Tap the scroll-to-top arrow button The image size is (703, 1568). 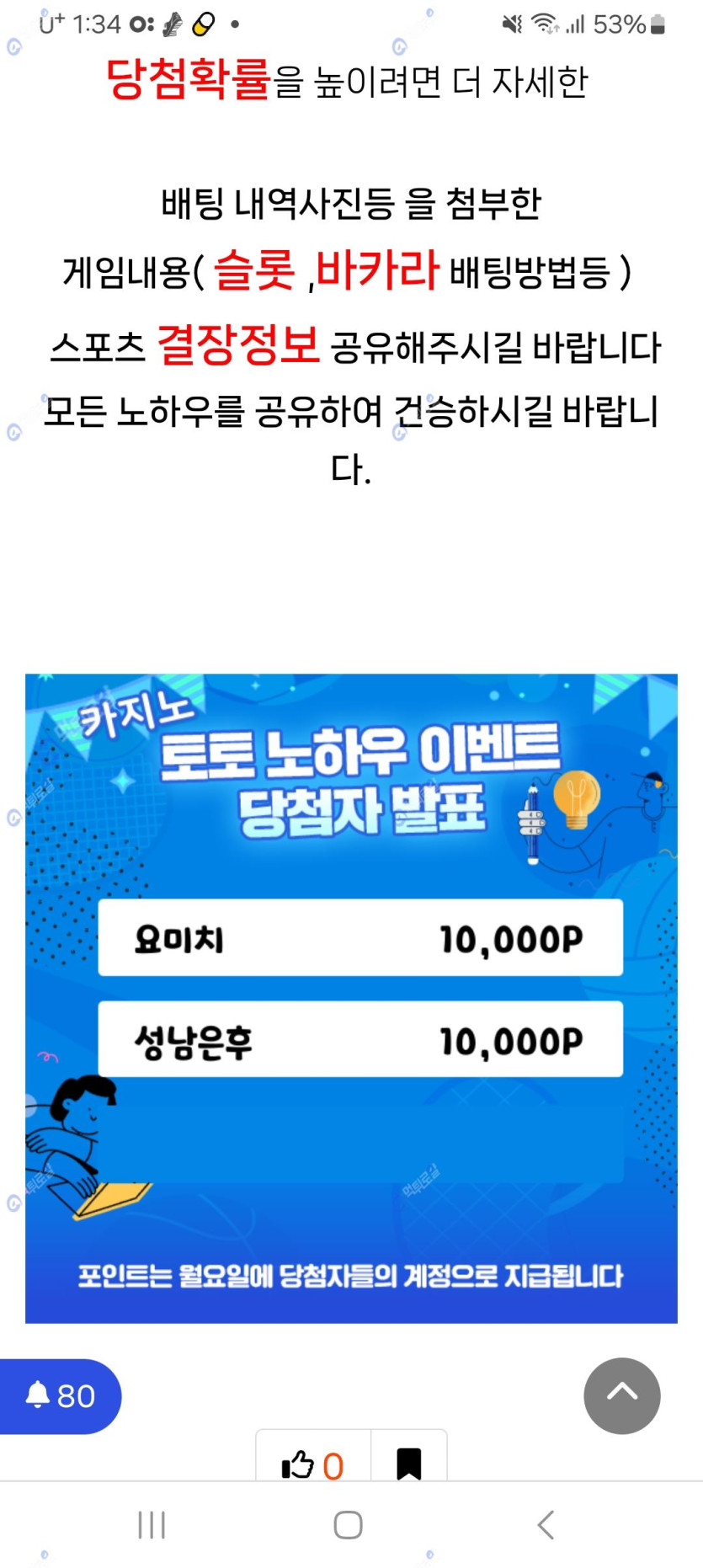pos(621,1395)
